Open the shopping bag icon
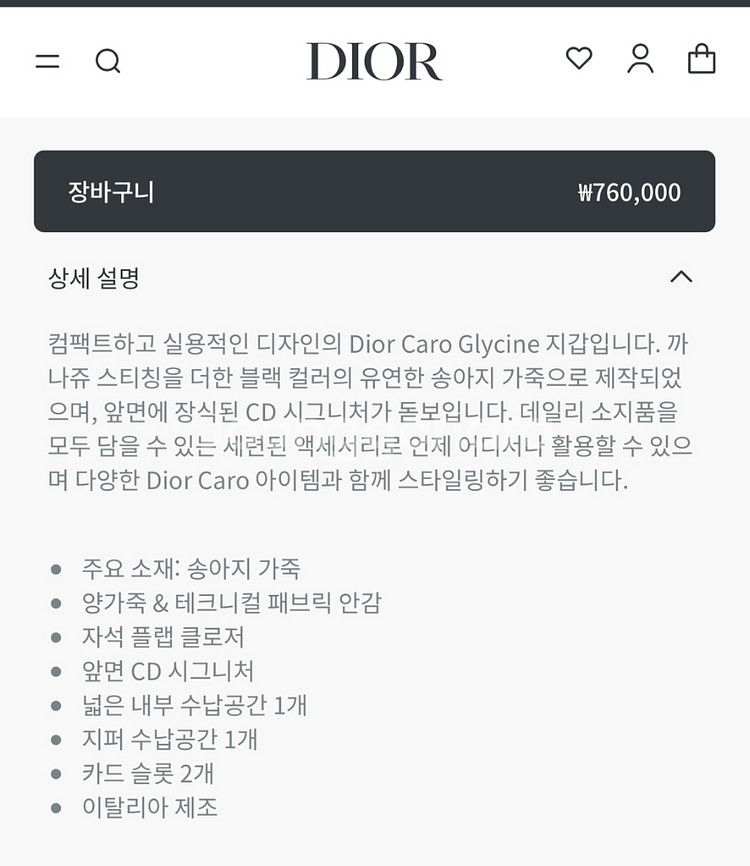This screenshot has height=866, width=750. pos(702,59)
